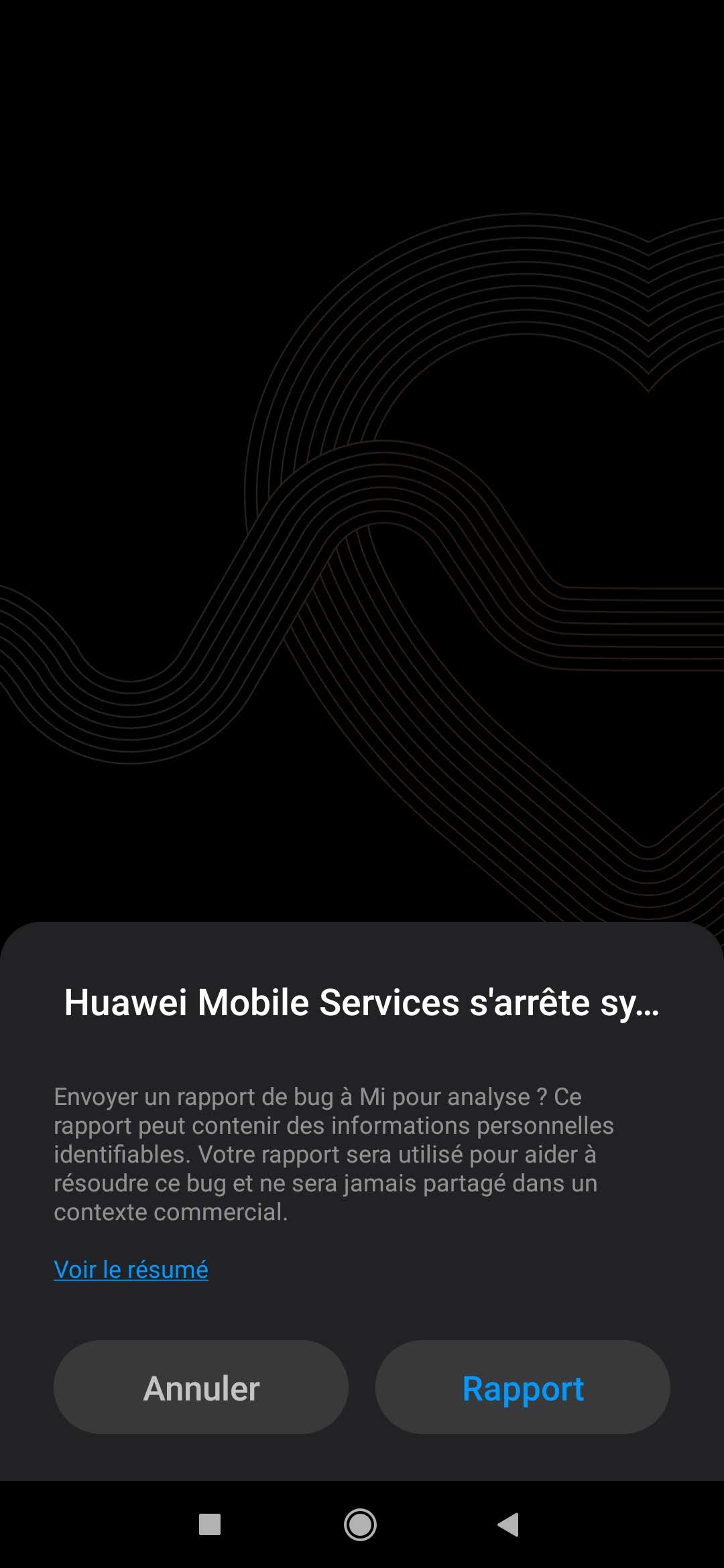This screenshot has height=1568, width=724.
Task: Tap the Annuler button
Action: pos(200,1388)
